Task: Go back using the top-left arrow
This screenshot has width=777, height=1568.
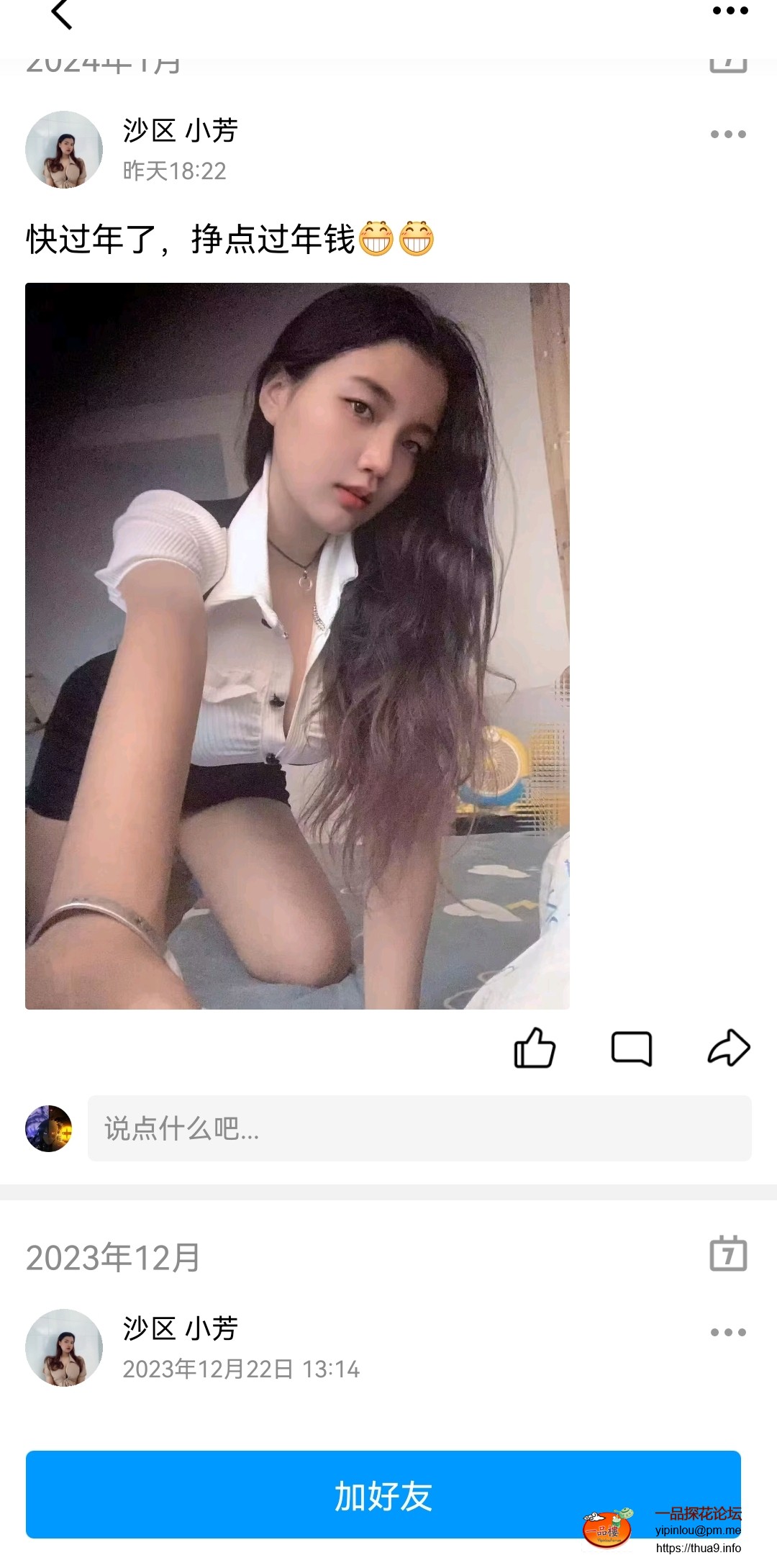Action: click(62, 14)
